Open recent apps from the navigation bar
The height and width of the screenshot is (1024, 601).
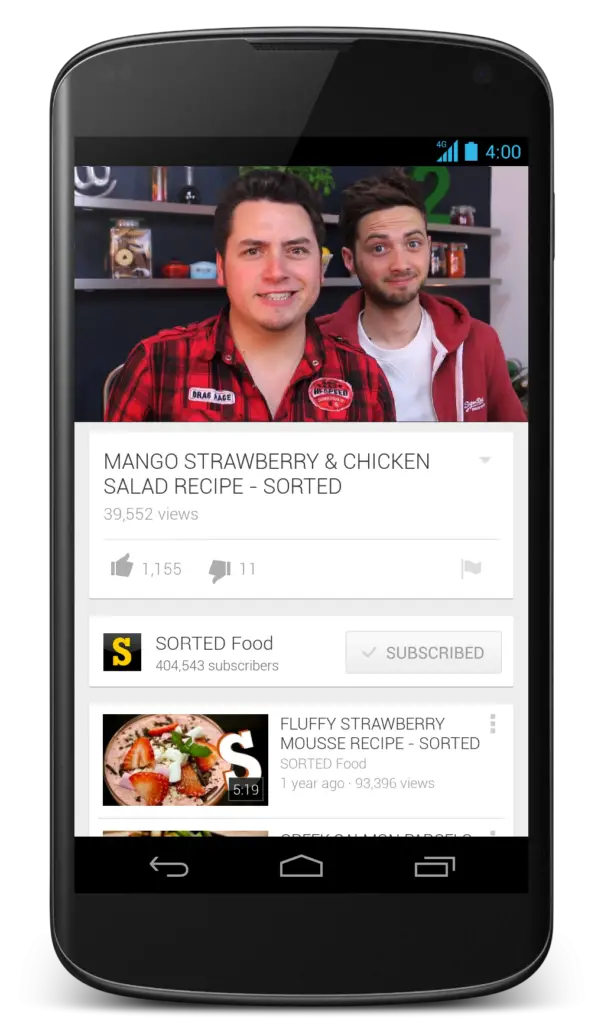point(434,866)
